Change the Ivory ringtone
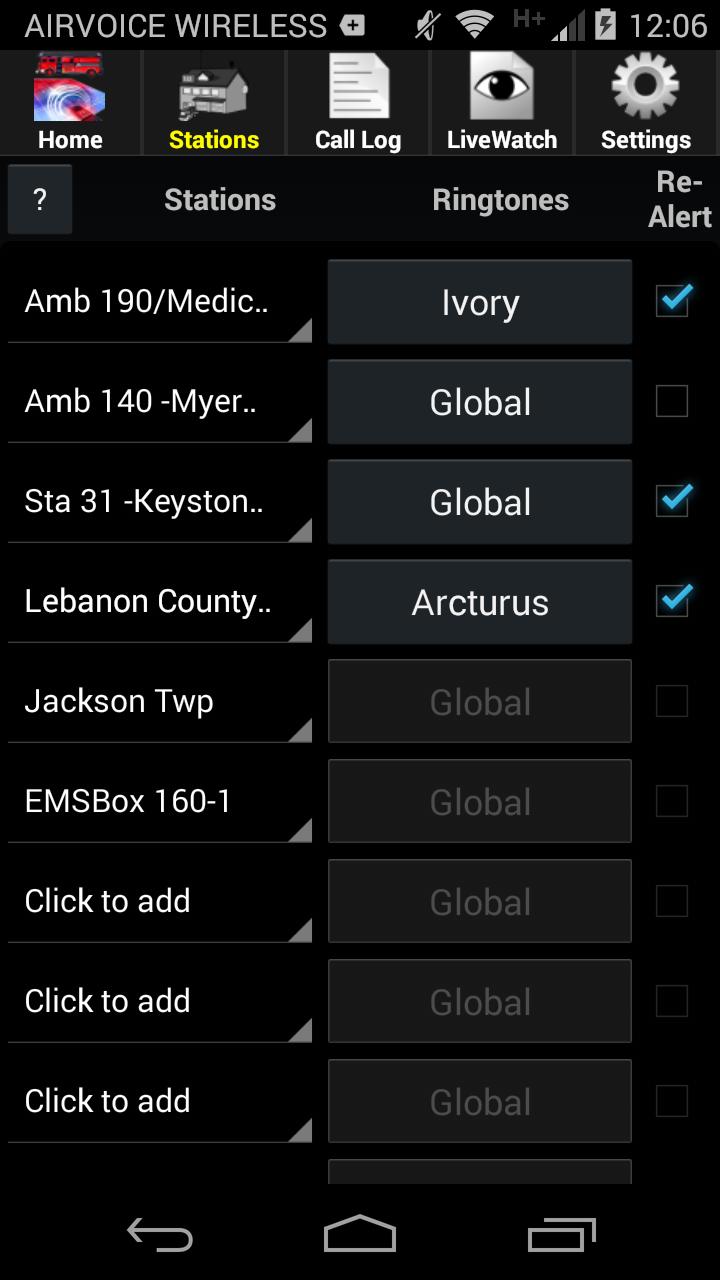Viewport: 720px width, 1280px height. 480,302
